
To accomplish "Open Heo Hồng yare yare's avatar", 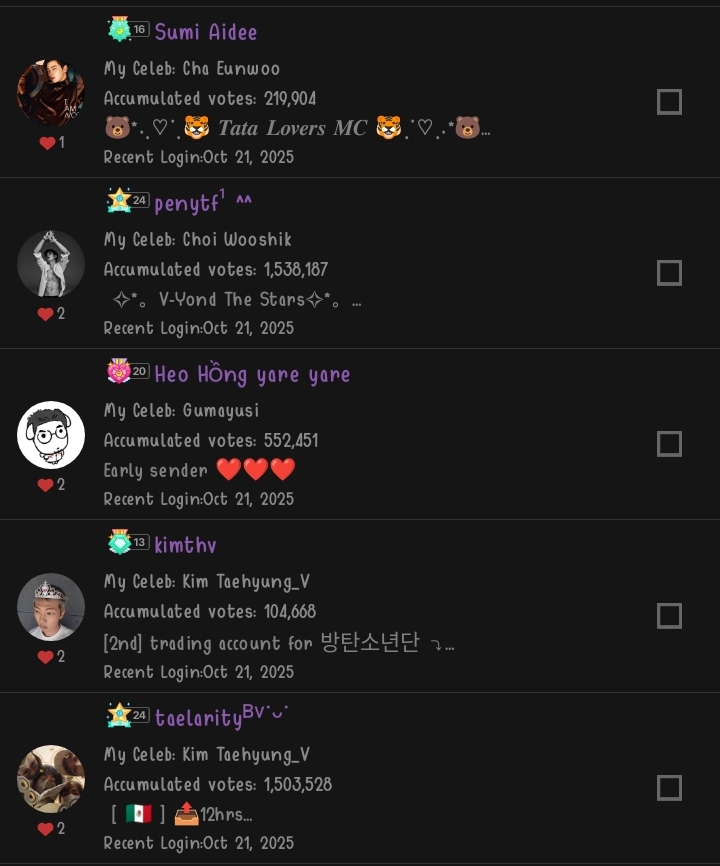I will pos(51,435).
